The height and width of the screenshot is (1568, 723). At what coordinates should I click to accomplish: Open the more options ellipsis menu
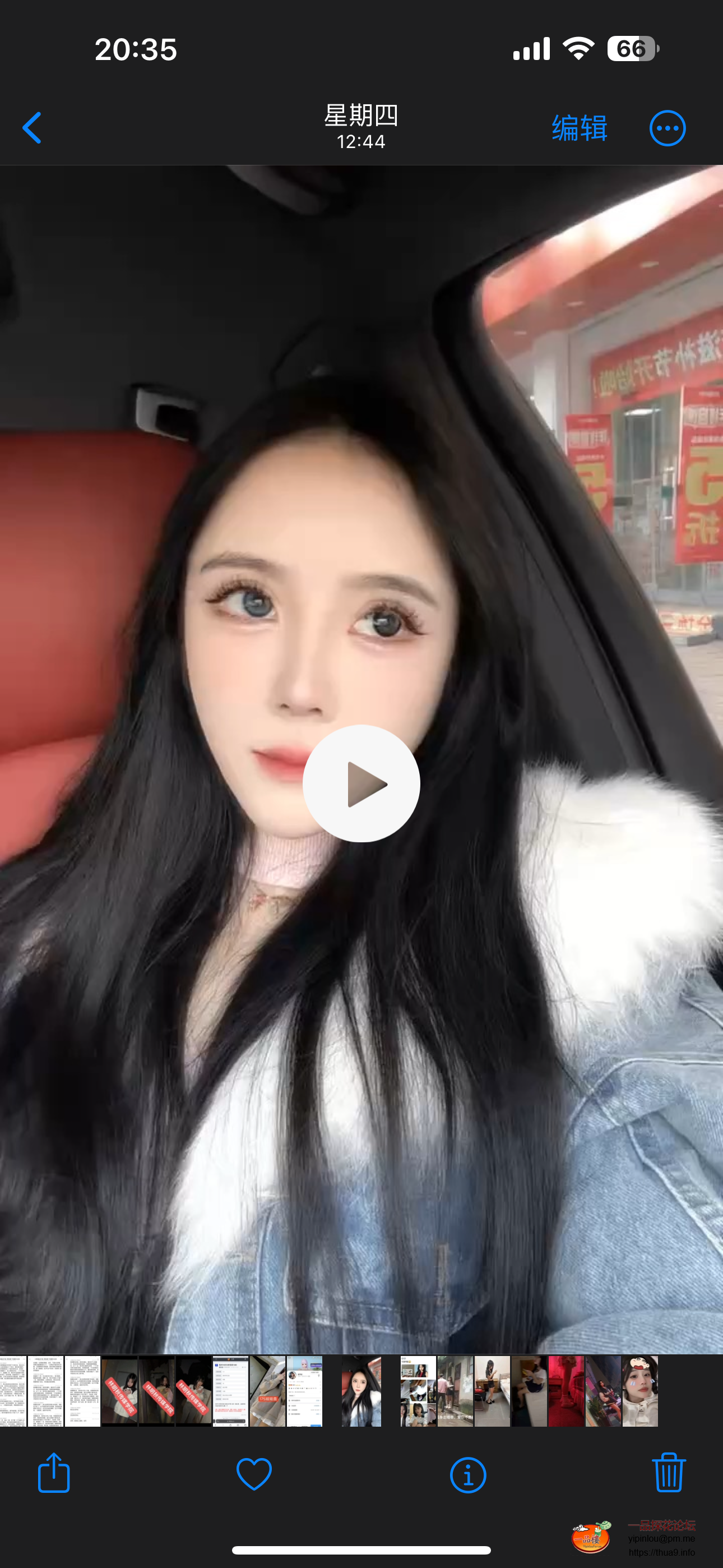click(x=667, y=128)
